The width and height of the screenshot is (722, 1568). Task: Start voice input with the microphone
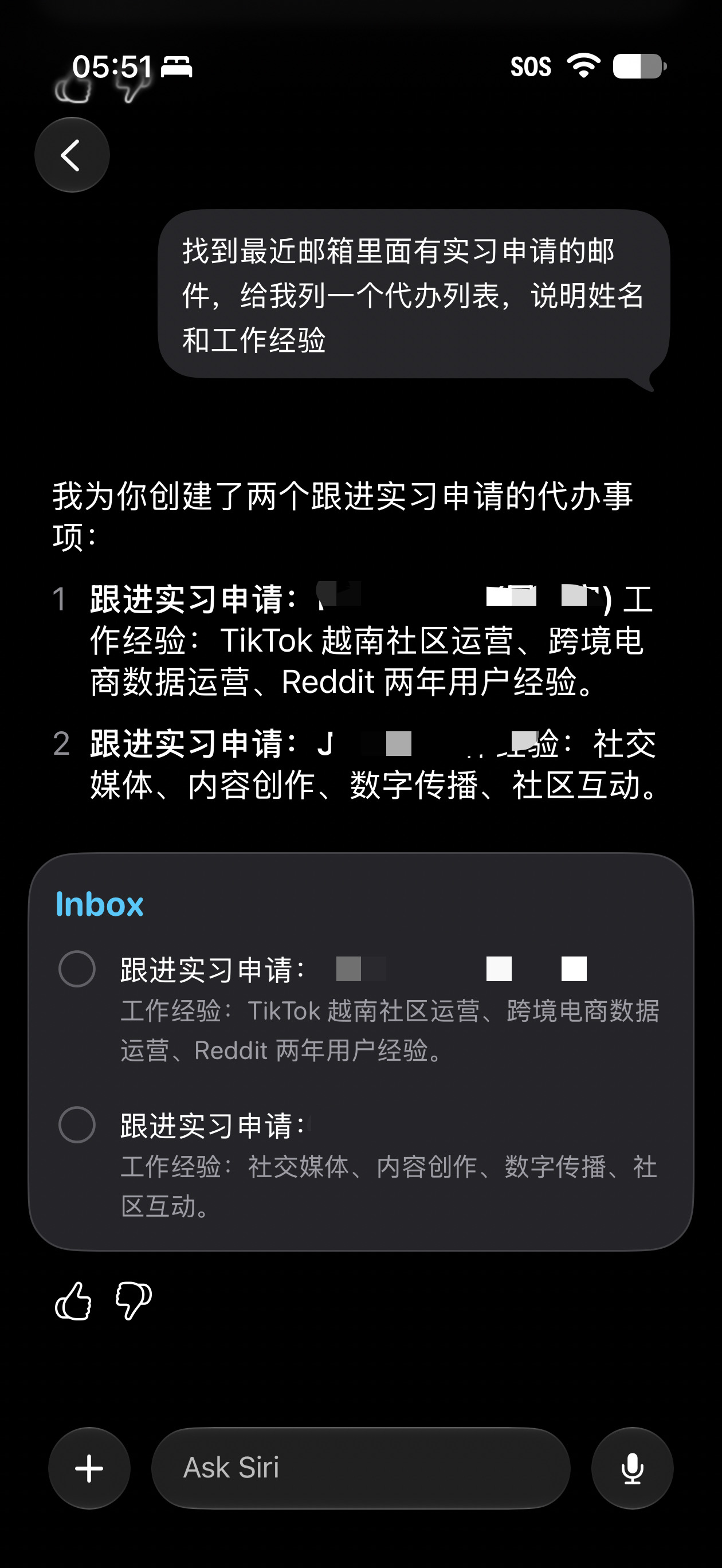tap(632, 1468)
